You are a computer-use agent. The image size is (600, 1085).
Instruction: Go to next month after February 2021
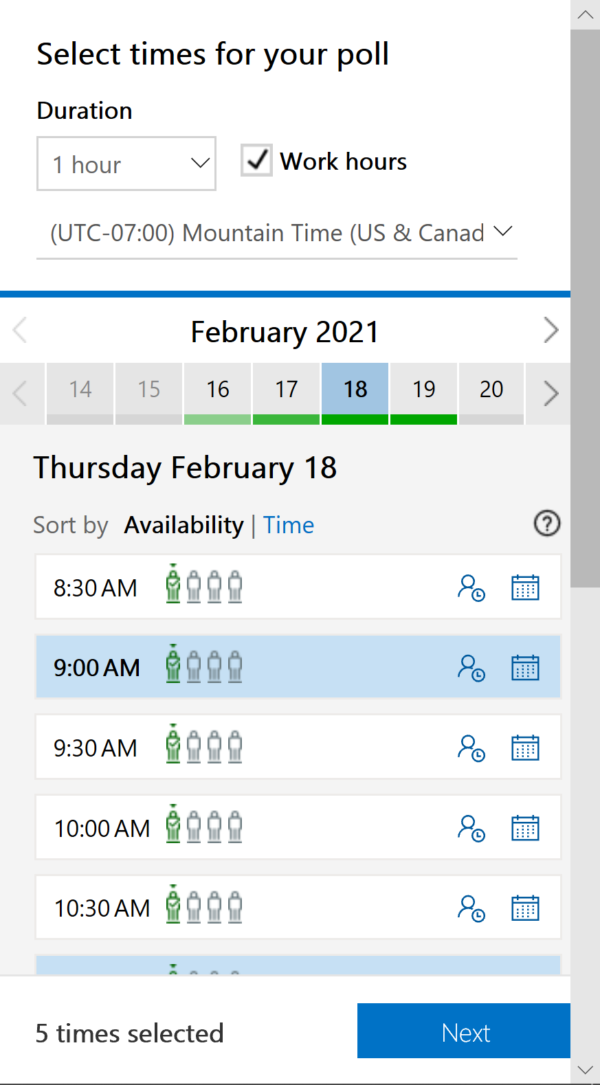(551, 331)
